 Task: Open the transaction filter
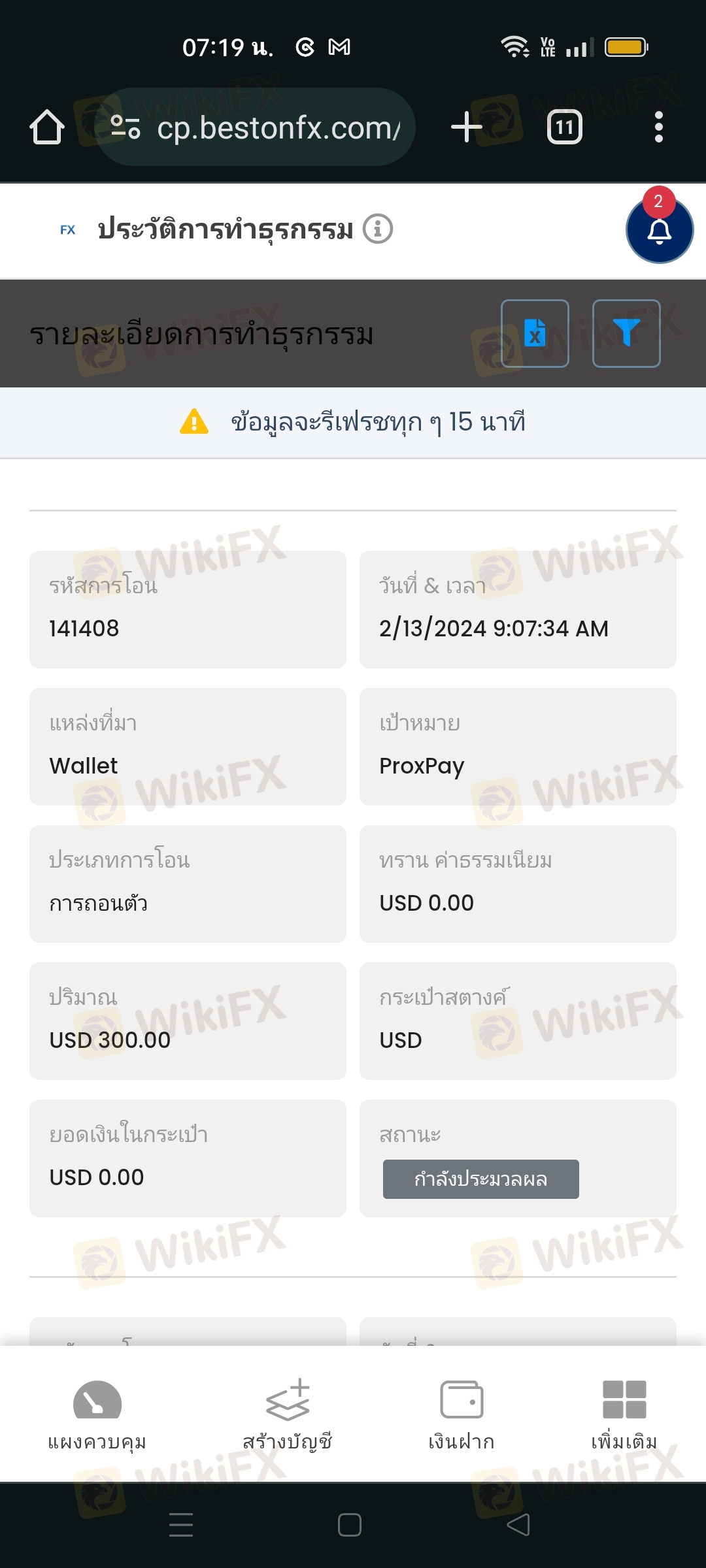626,333
